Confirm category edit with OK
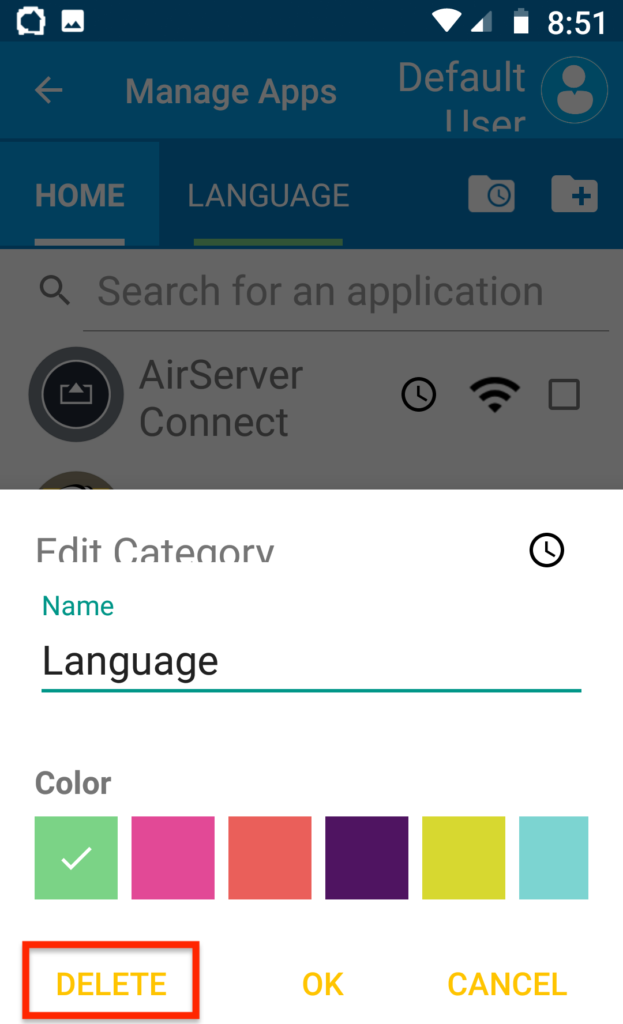Image resolution: width=623 pixels, height=1024 pixels. [323, 984]
